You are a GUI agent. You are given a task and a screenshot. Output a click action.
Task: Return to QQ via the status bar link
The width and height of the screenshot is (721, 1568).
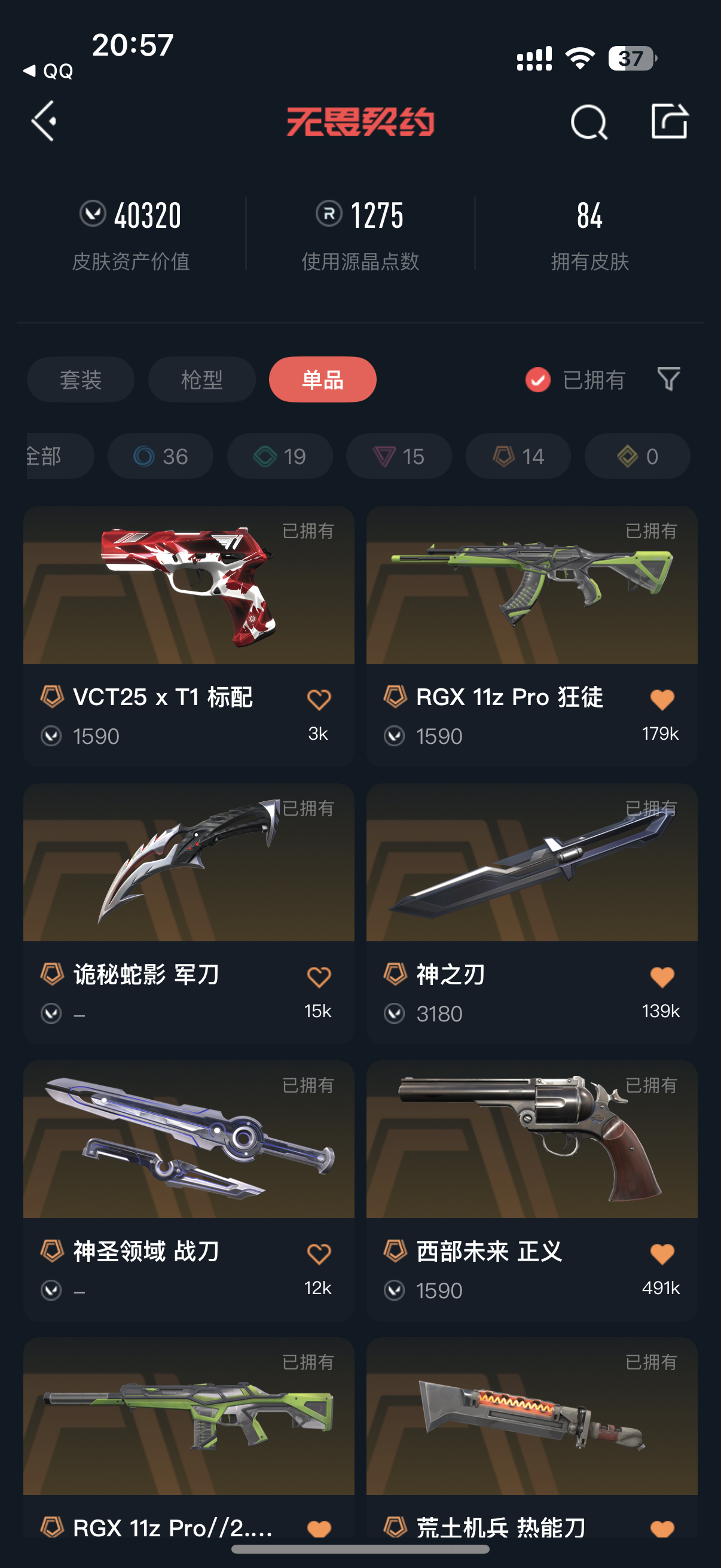48,71
